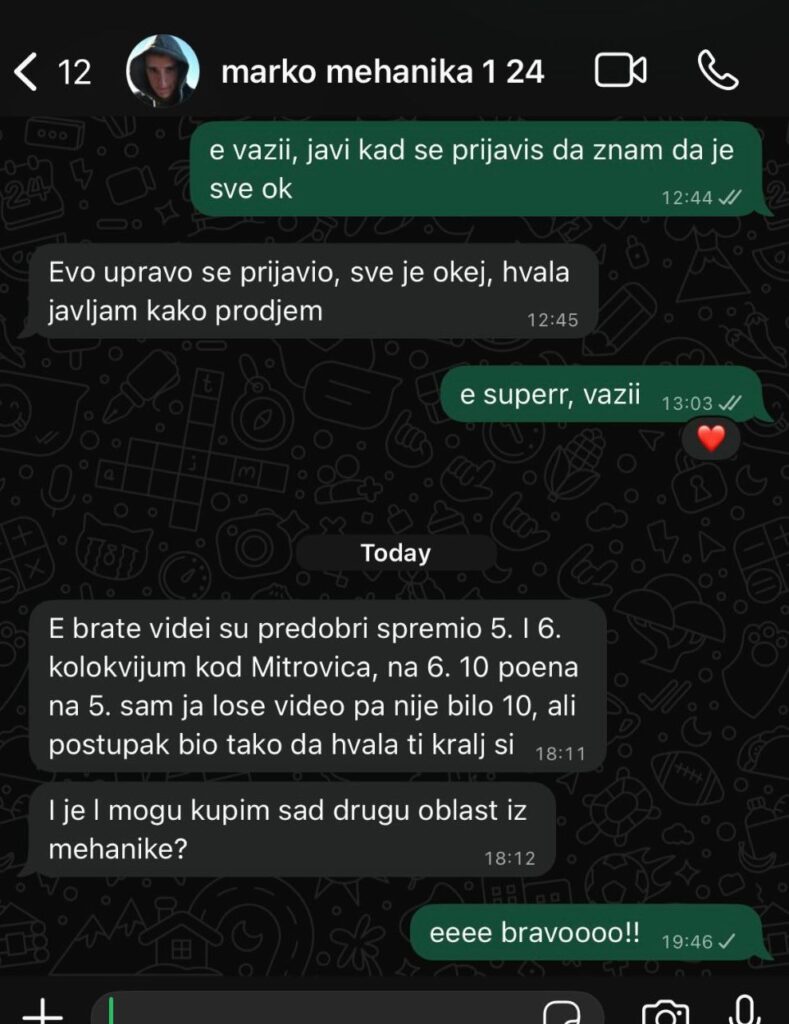The width and height of the screenshot is (789, 1024).
Task: Focus the message input field
Action: (320, 1010)
